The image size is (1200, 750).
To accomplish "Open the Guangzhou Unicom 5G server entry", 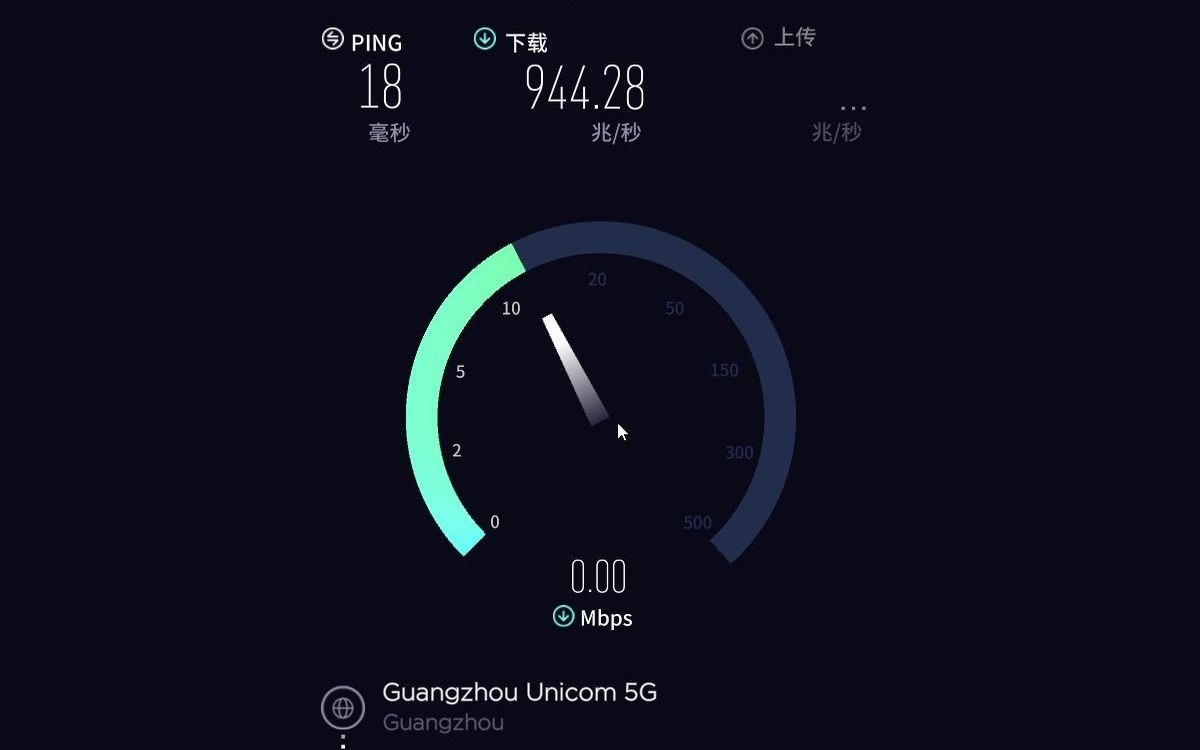I will pyautogui.click(x=519, y=693).
